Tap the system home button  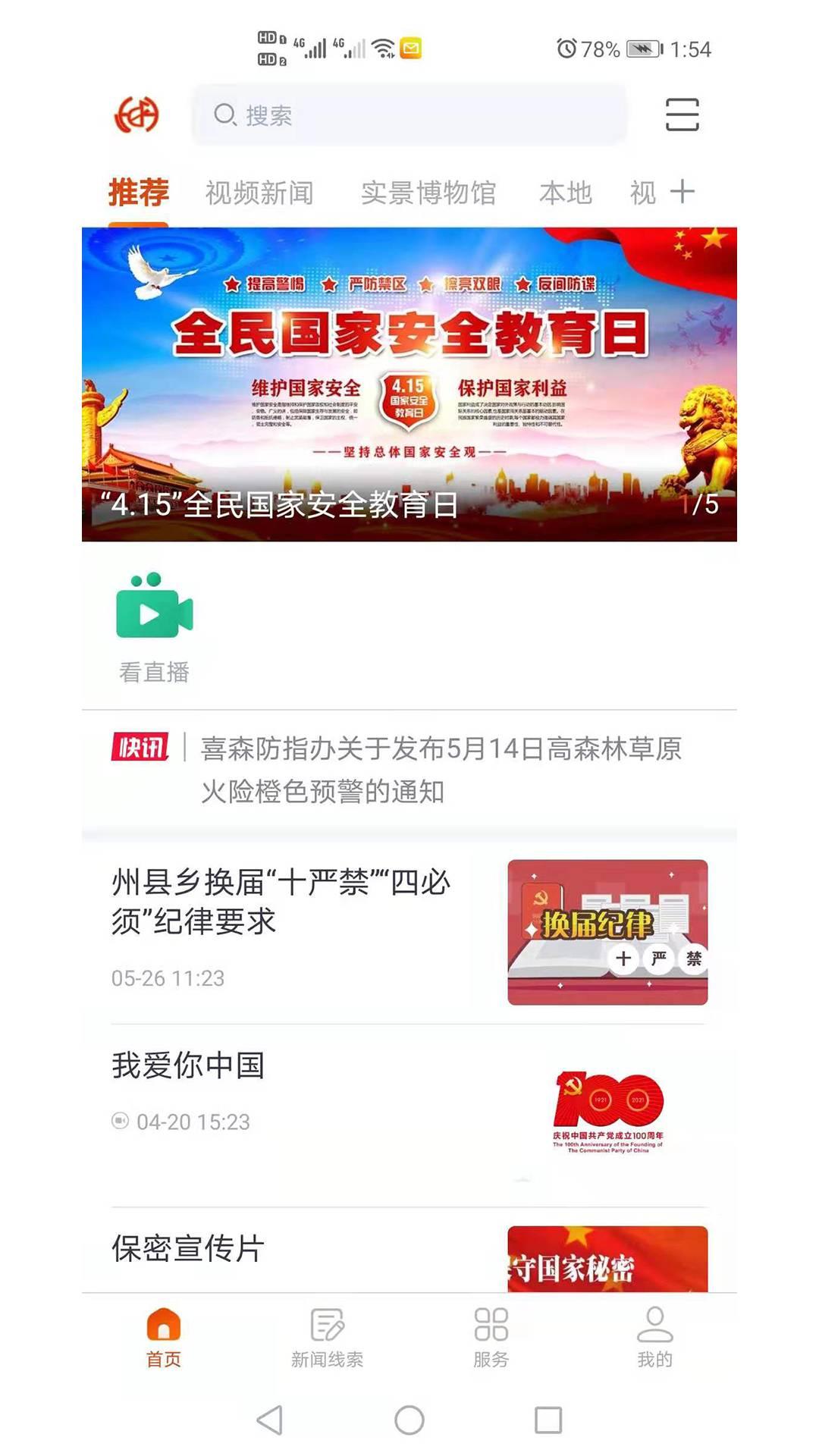pyautogui.click(x=409, y=1420)
